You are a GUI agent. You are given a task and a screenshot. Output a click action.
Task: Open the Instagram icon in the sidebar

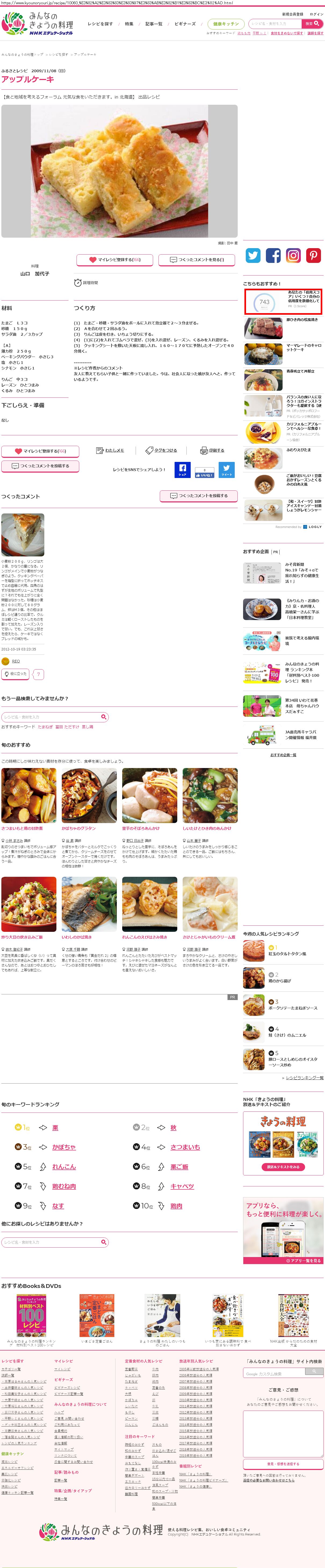(293, 256)
